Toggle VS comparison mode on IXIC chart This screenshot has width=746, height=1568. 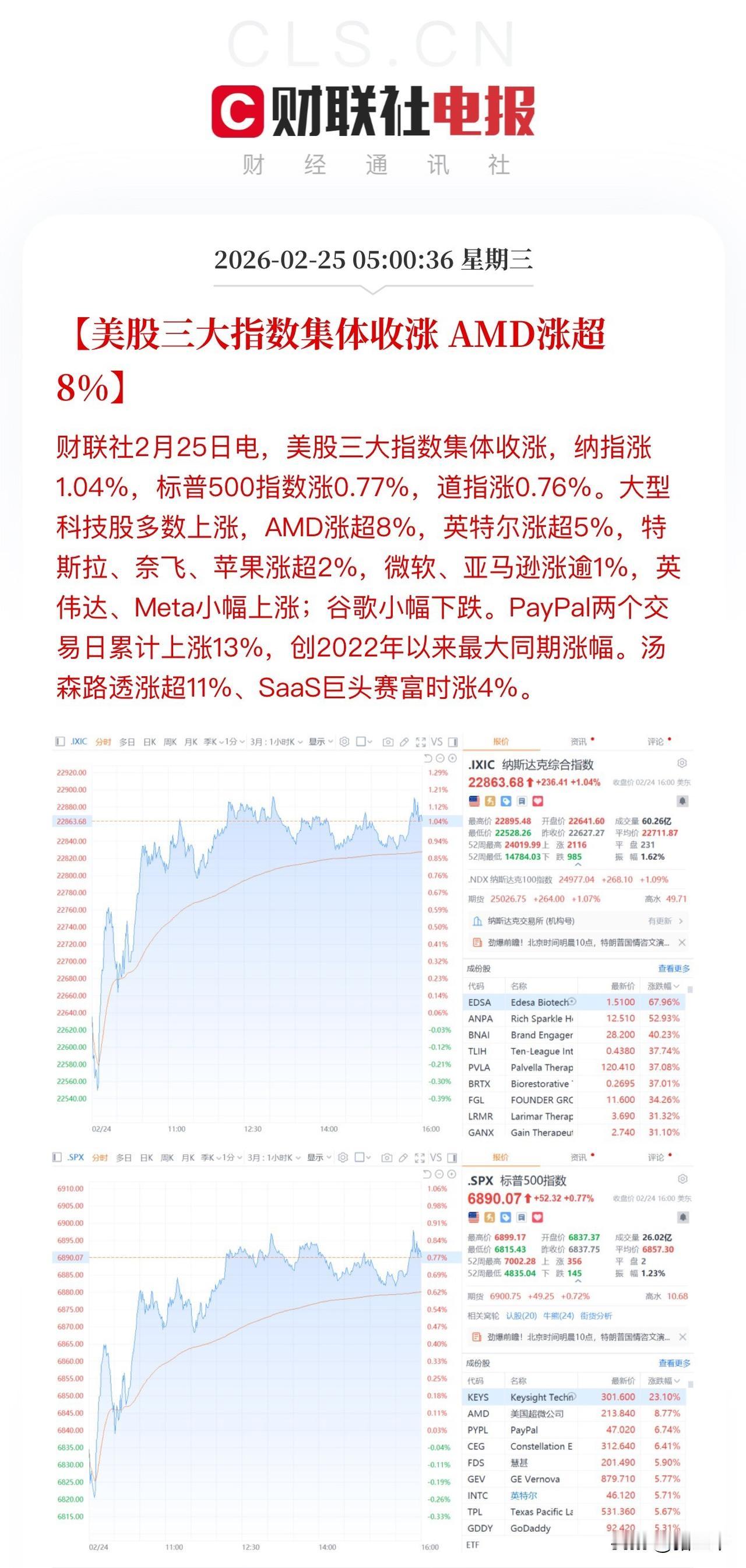(438, 741)
